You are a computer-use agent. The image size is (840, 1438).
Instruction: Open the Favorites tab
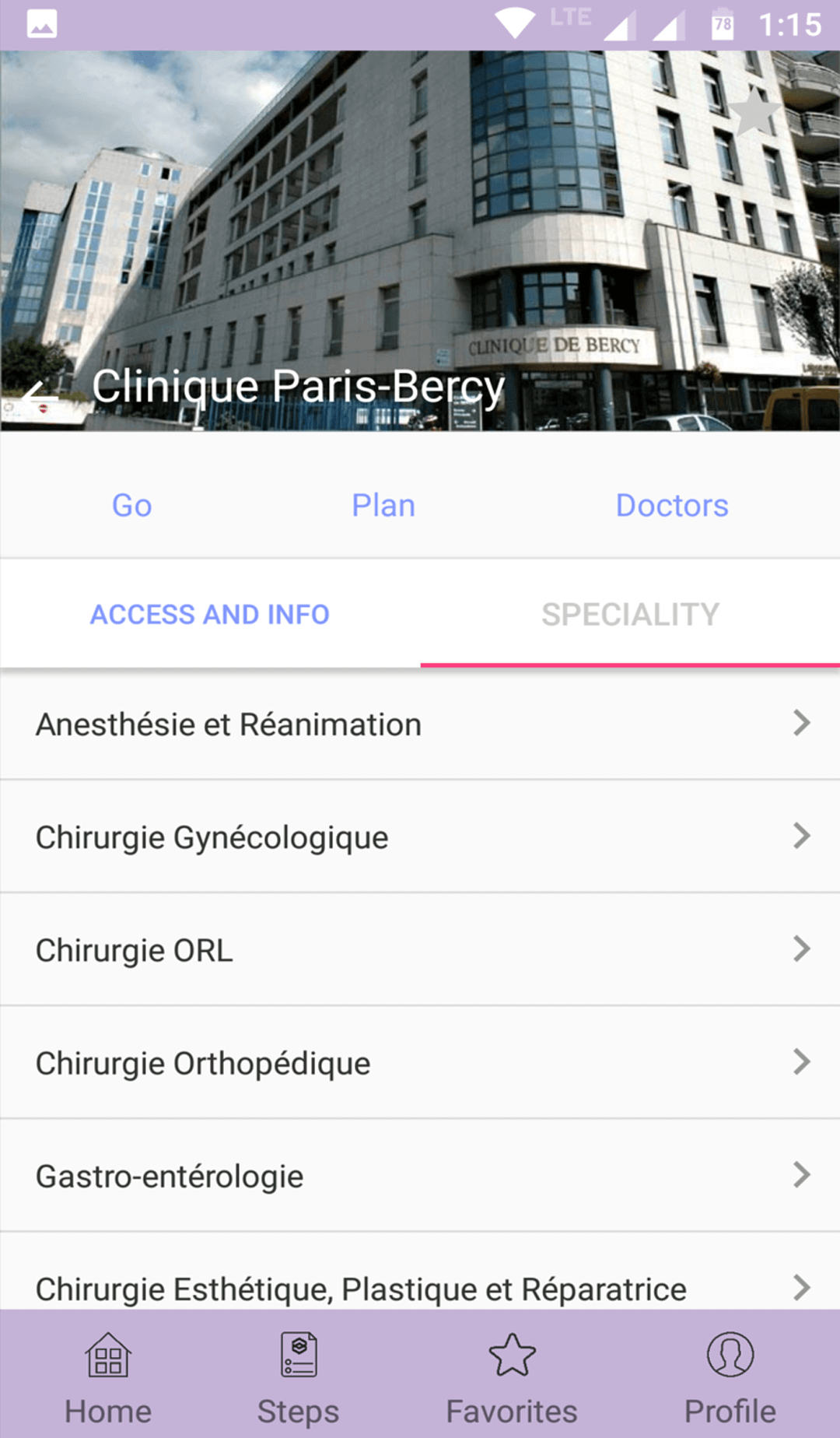point(512,1376)
